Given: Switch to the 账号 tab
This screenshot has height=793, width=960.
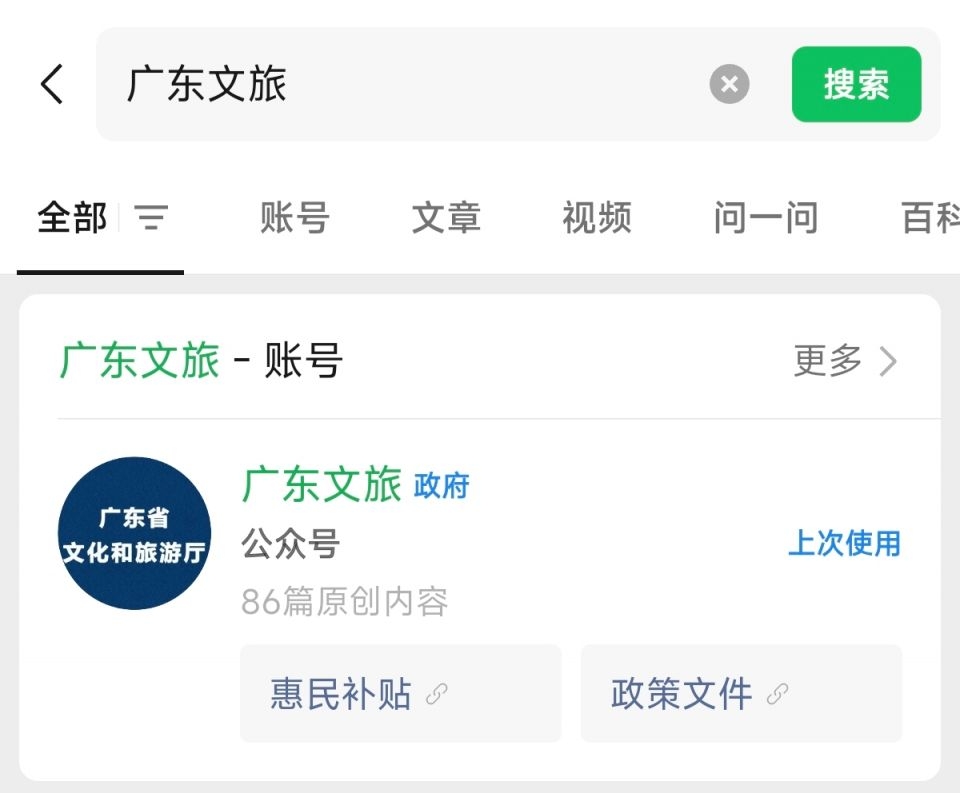Looking at the screenshot, I should (294, 217).
